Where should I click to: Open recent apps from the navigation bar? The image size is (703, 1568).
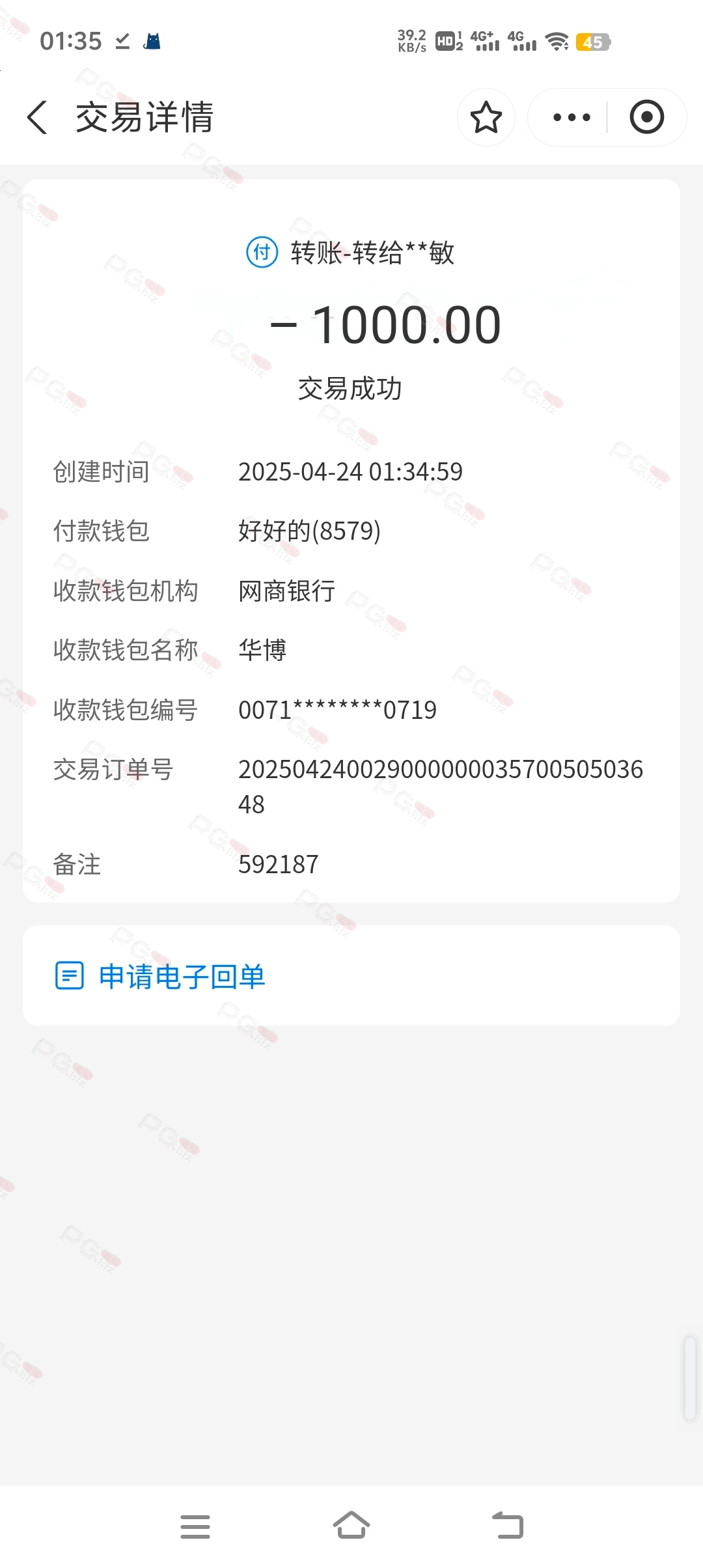pos(195,1526)
